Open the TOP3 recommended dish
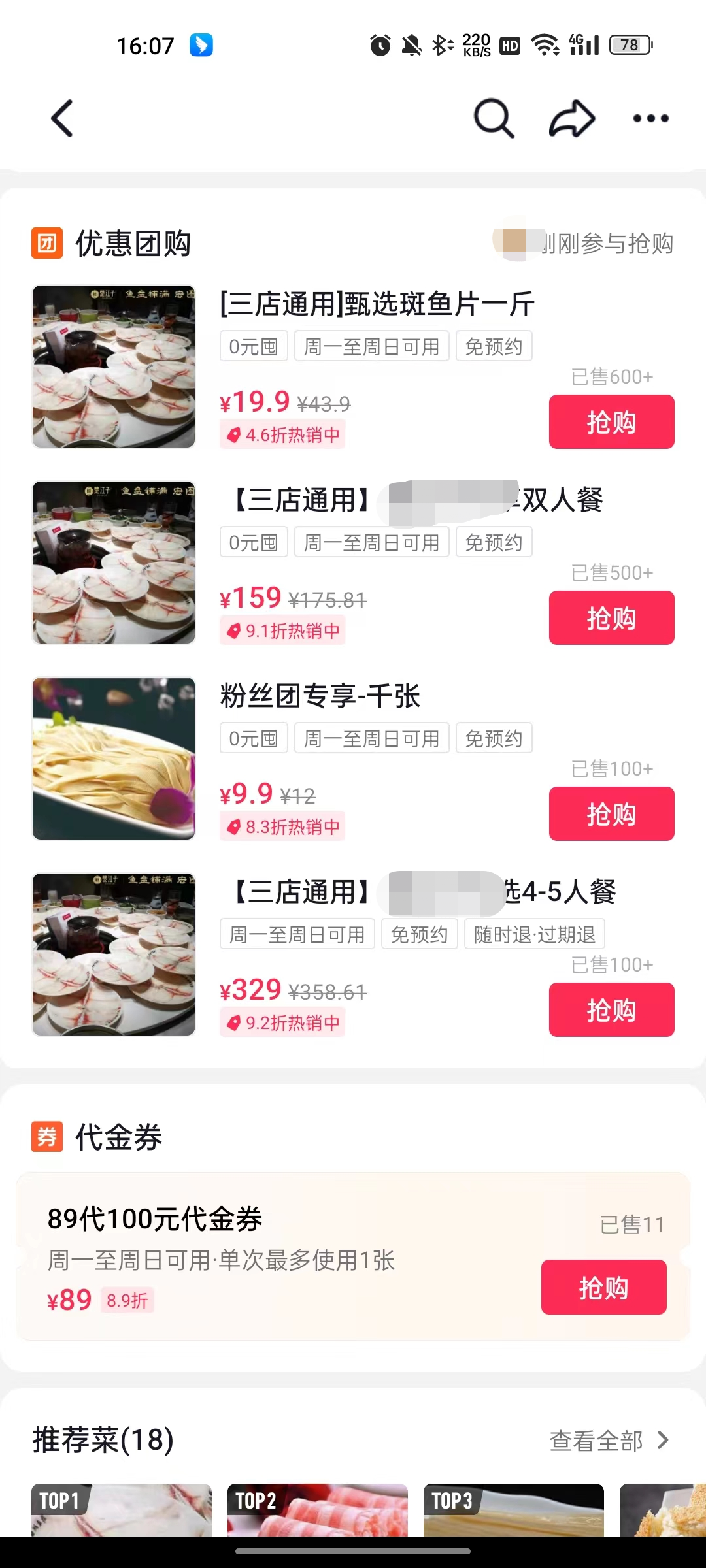 pos(514,1509)
